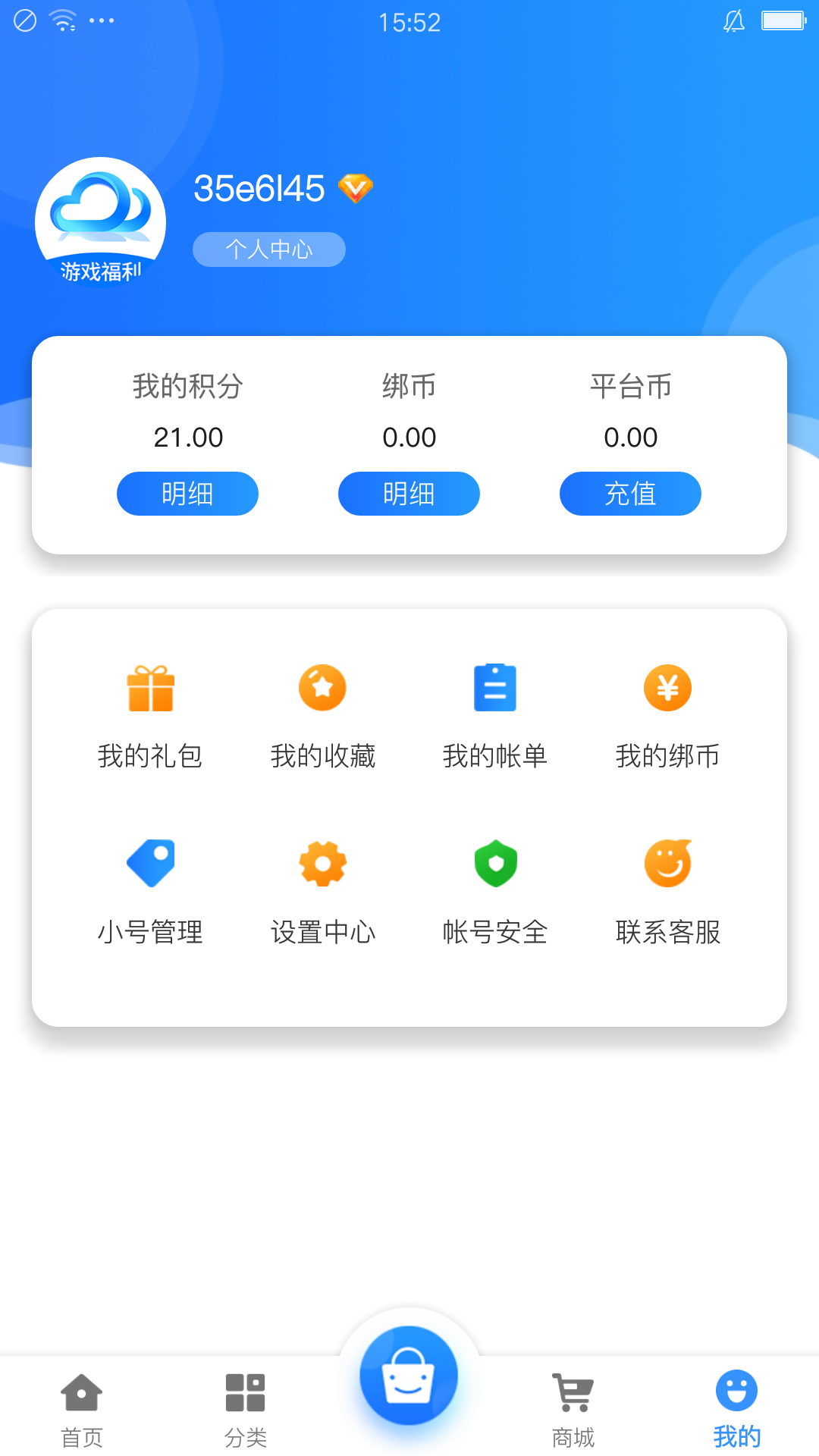The width and height of the screenshot is (819, 1456).
Task: Tap the center shopping bag button
Action: tap(409, 1375)
